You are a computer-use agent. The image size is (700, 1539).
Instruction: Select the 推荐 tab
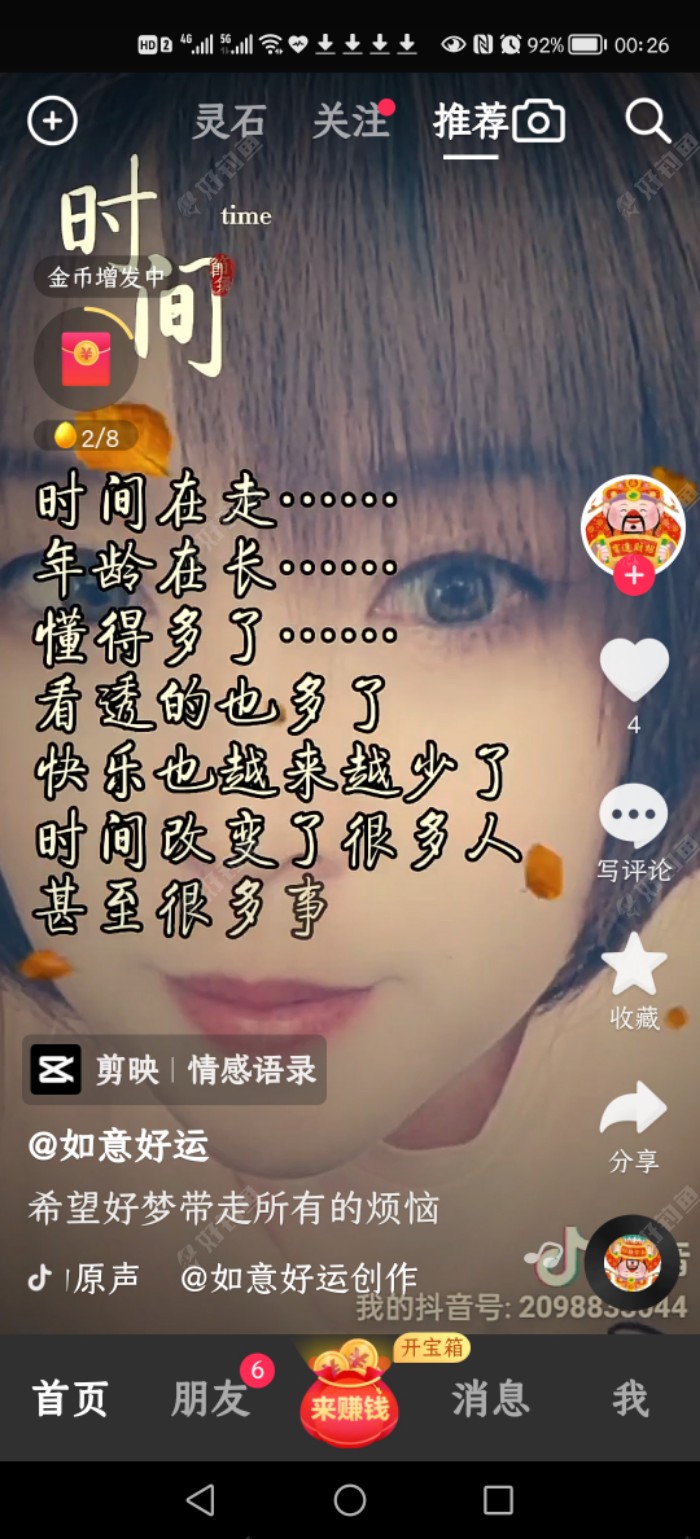470,122
